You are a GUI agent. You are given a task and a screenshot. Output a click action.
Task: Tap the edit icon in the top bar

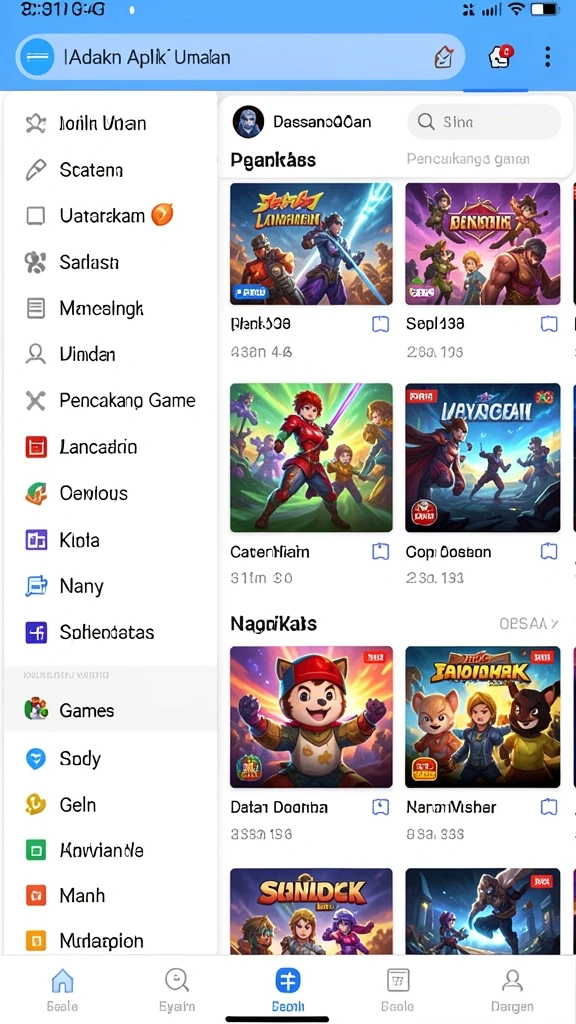443,57
